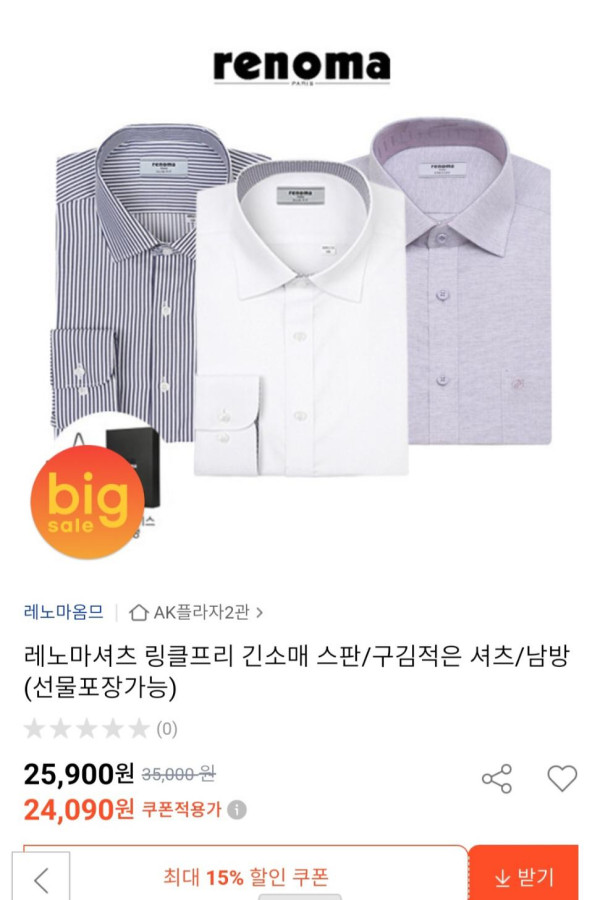Open the reviews star rating
Image resolution: width=600 pixels, height=900 pixels.
(87, 728)
